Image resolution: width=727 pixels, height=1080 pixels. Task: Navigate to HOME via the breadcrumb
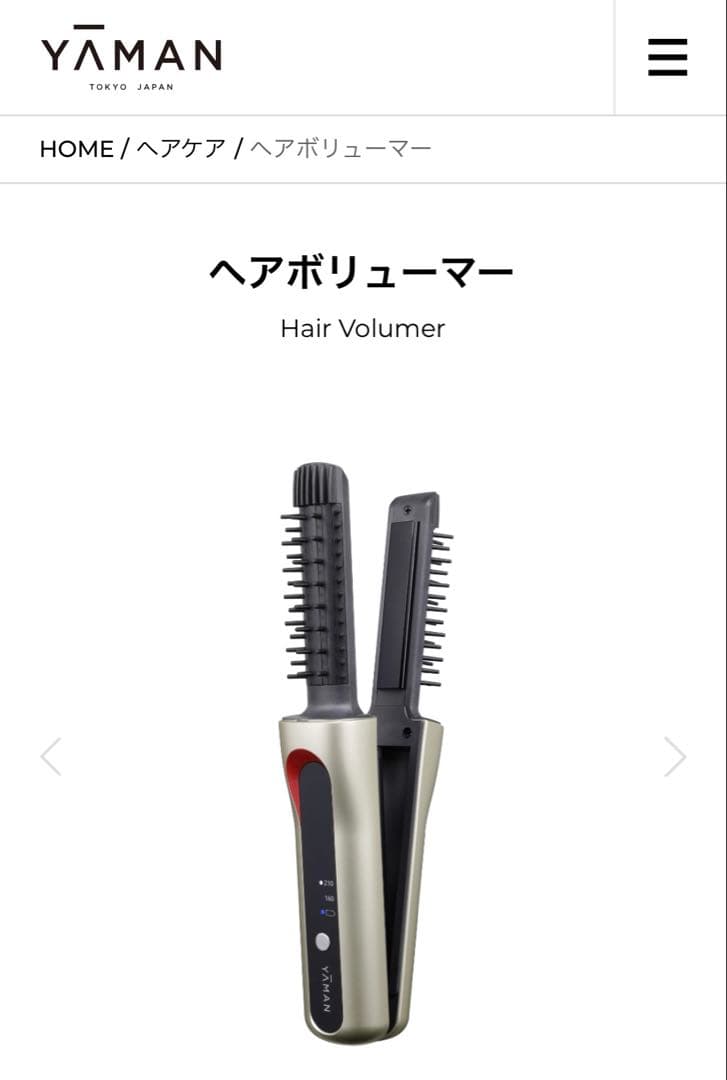coord(75,148)
